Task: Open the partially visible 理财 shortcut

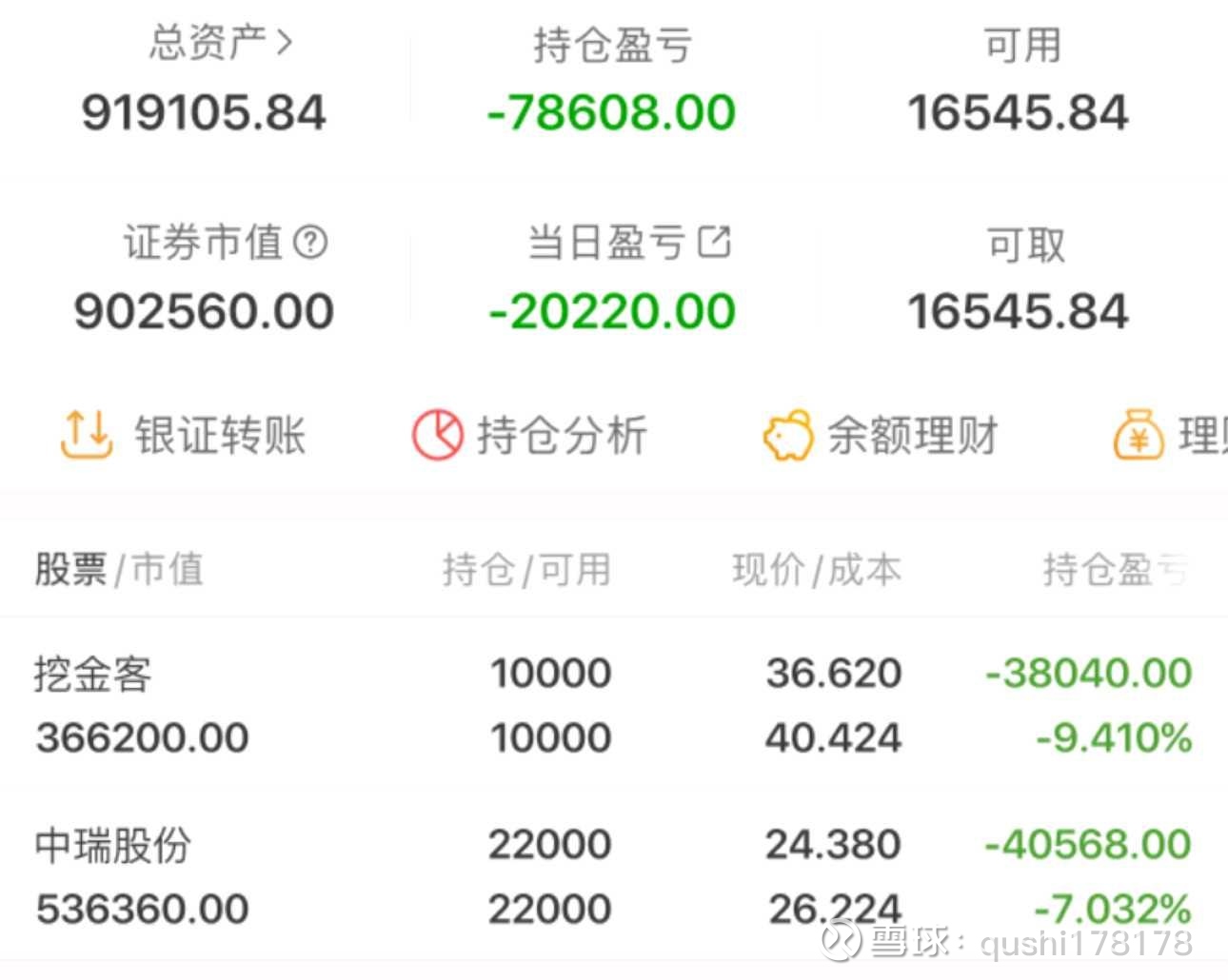Action: [x=1170, y=436]
